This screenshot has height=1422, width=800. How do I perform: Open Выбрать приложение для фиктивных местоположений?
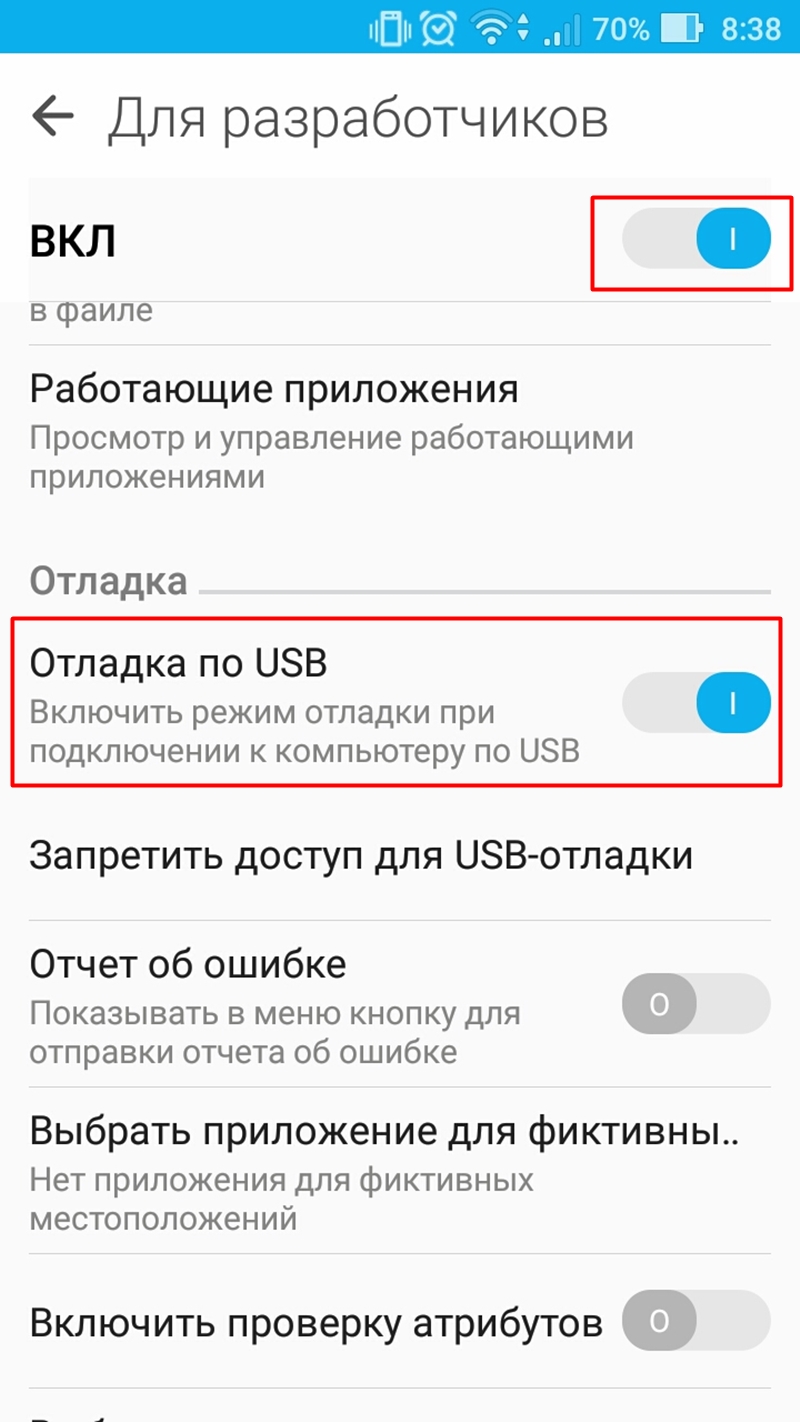(400, 1170)
